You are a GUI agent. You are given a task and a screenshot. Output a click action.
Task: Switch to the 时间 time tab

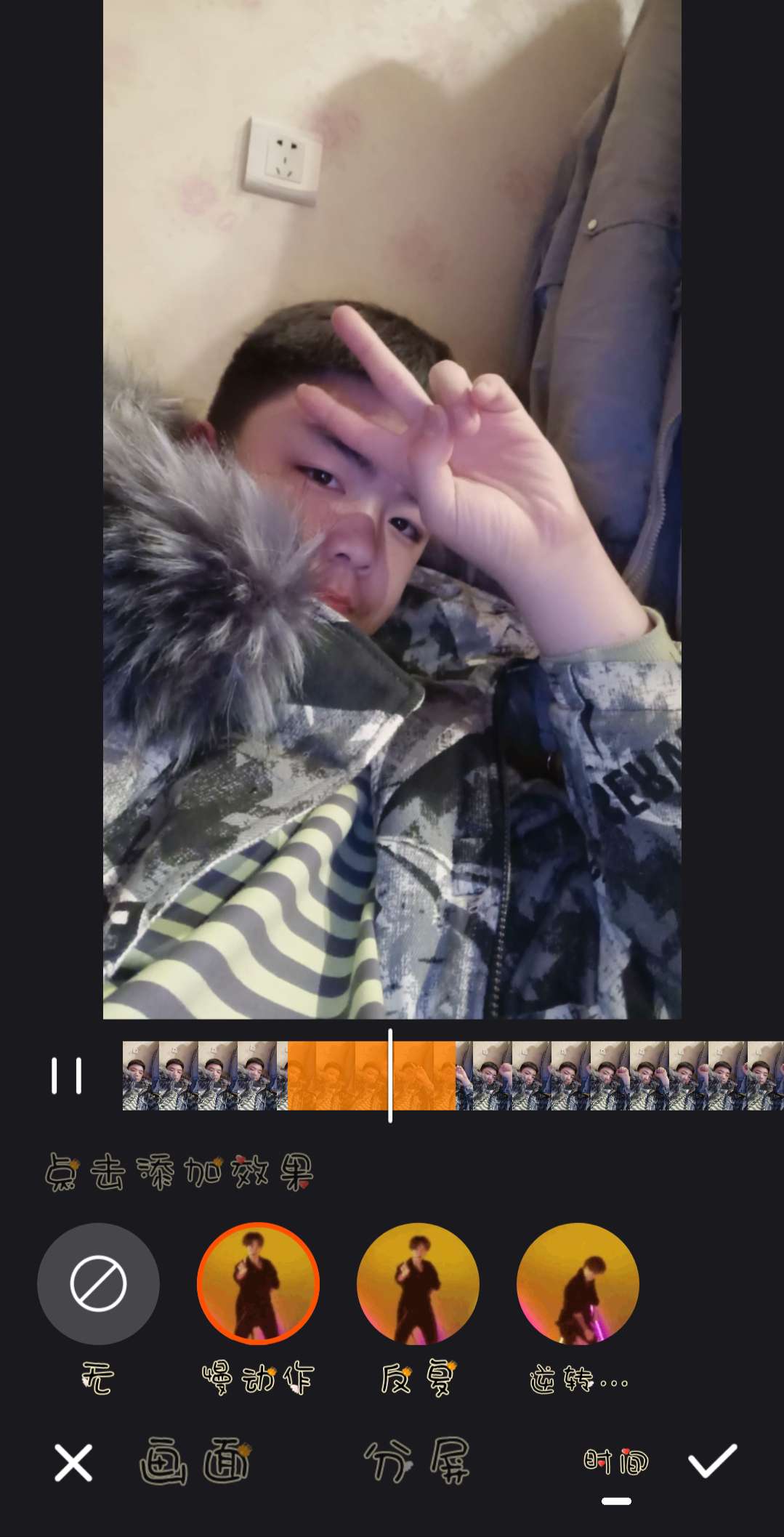point(615,1462)
